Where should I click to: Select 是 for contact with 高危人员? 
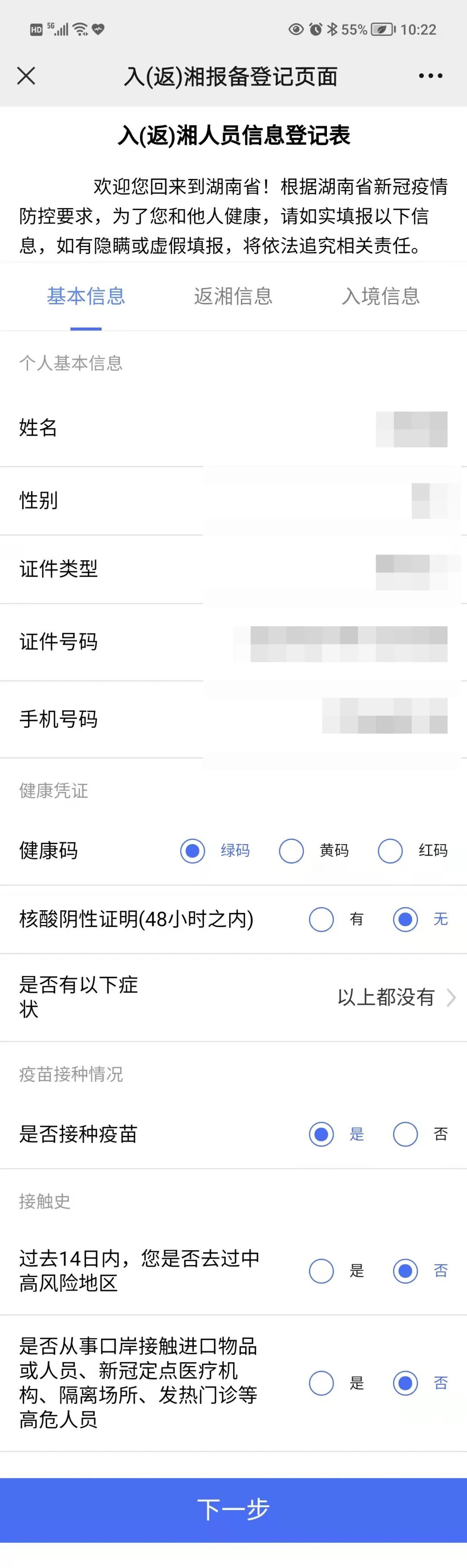click(x=321, y=1383)
